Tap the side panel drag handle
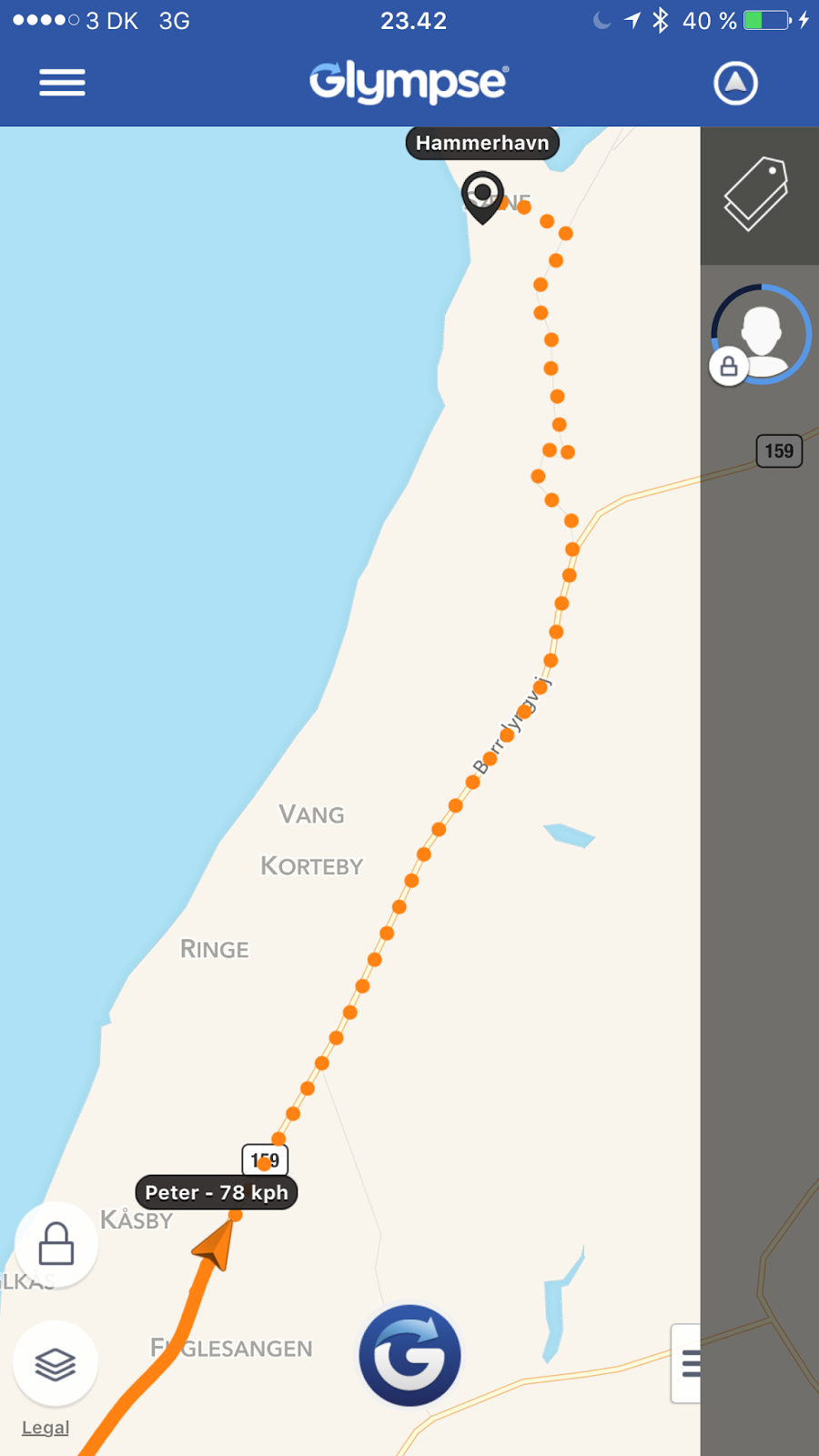This screenshot has width=819, height=1456. [x=689, y=1363]
